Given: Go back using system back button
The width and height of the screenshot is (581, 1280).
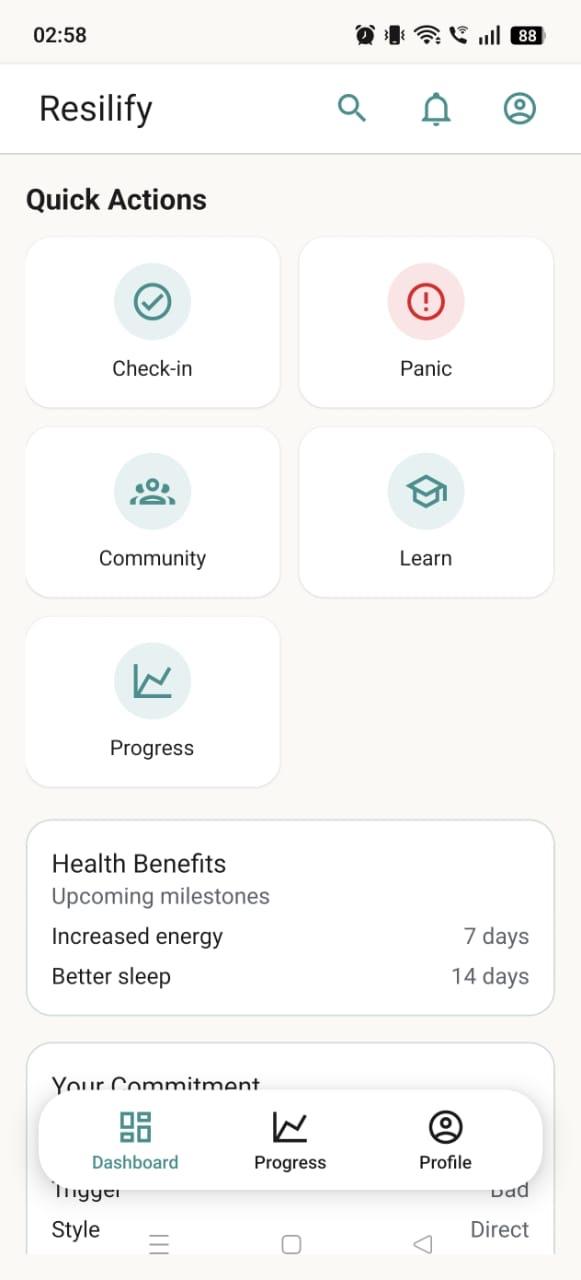Looking at the screenshot, I should pos(422,1244).
